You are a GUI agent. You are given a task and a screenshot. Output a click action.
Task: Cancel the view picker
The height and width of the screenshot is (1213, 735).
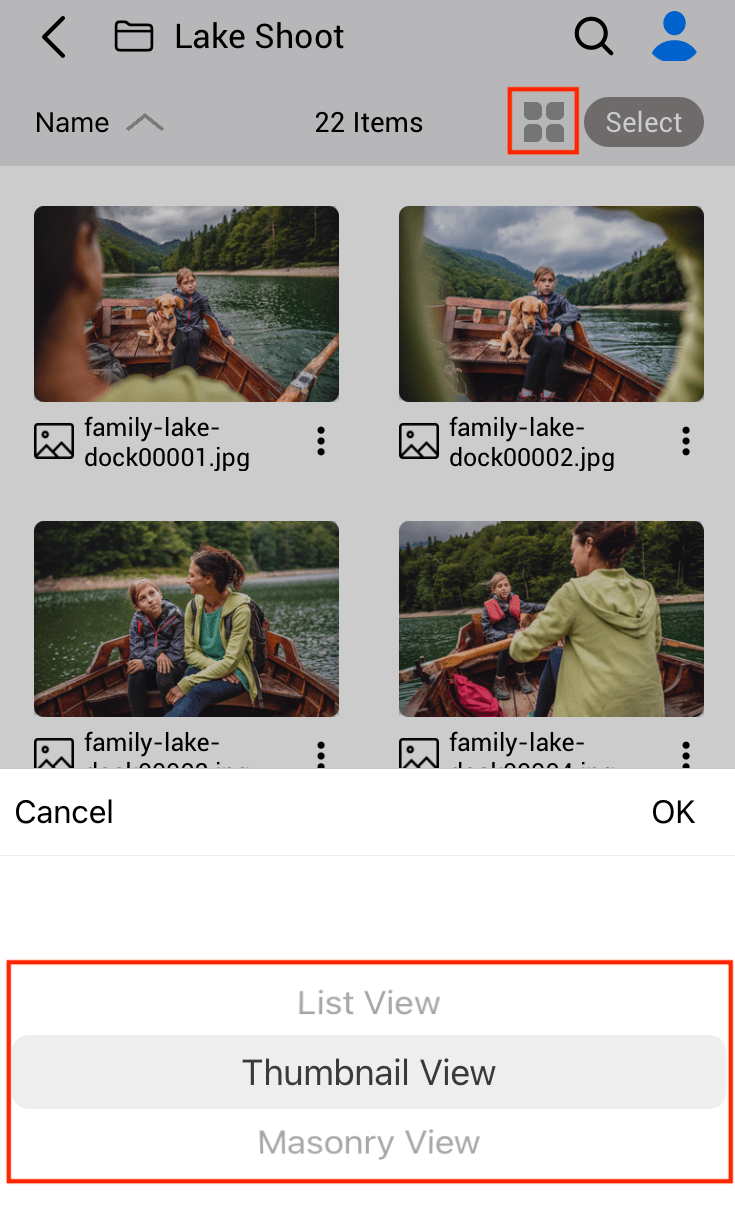[64, 812]
